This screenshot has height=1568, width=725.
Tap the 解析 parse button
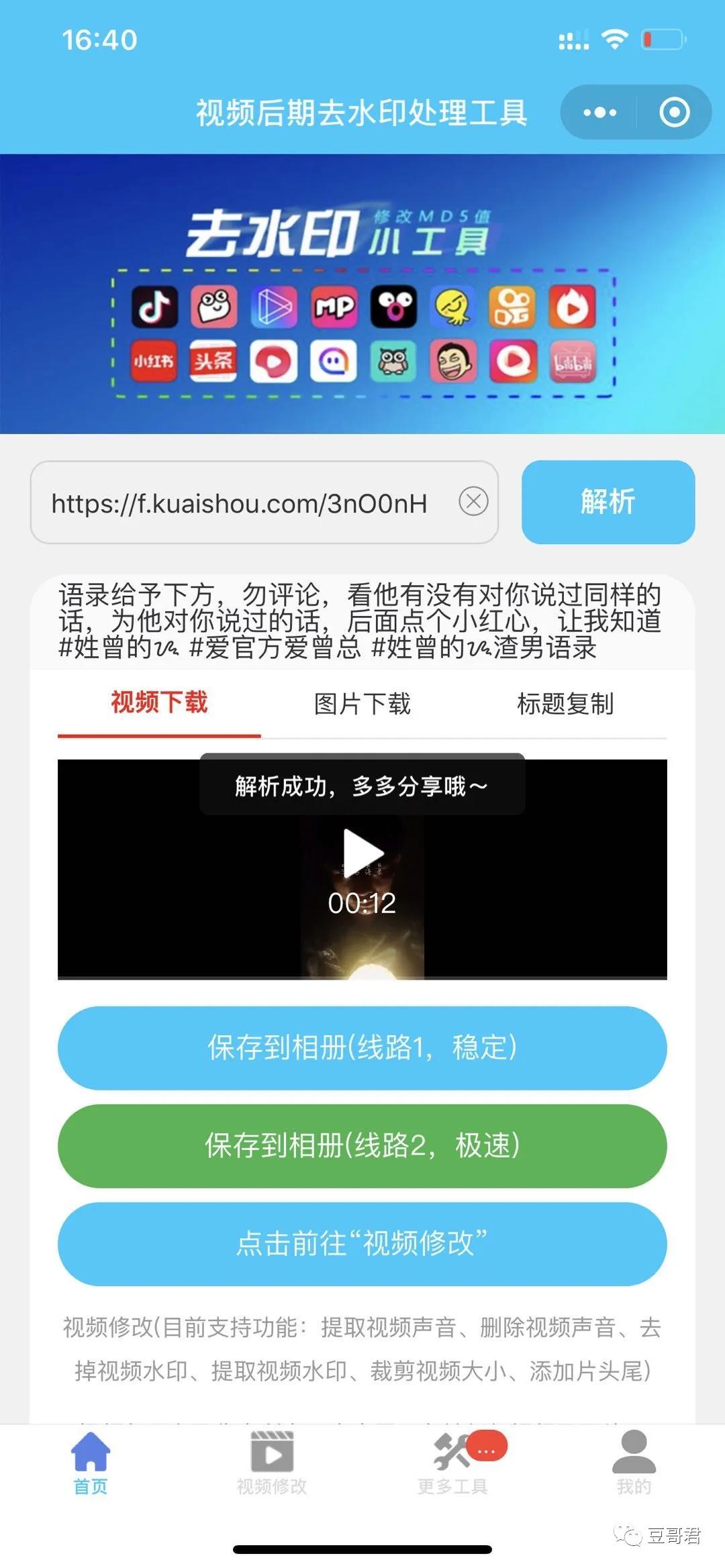608,502
